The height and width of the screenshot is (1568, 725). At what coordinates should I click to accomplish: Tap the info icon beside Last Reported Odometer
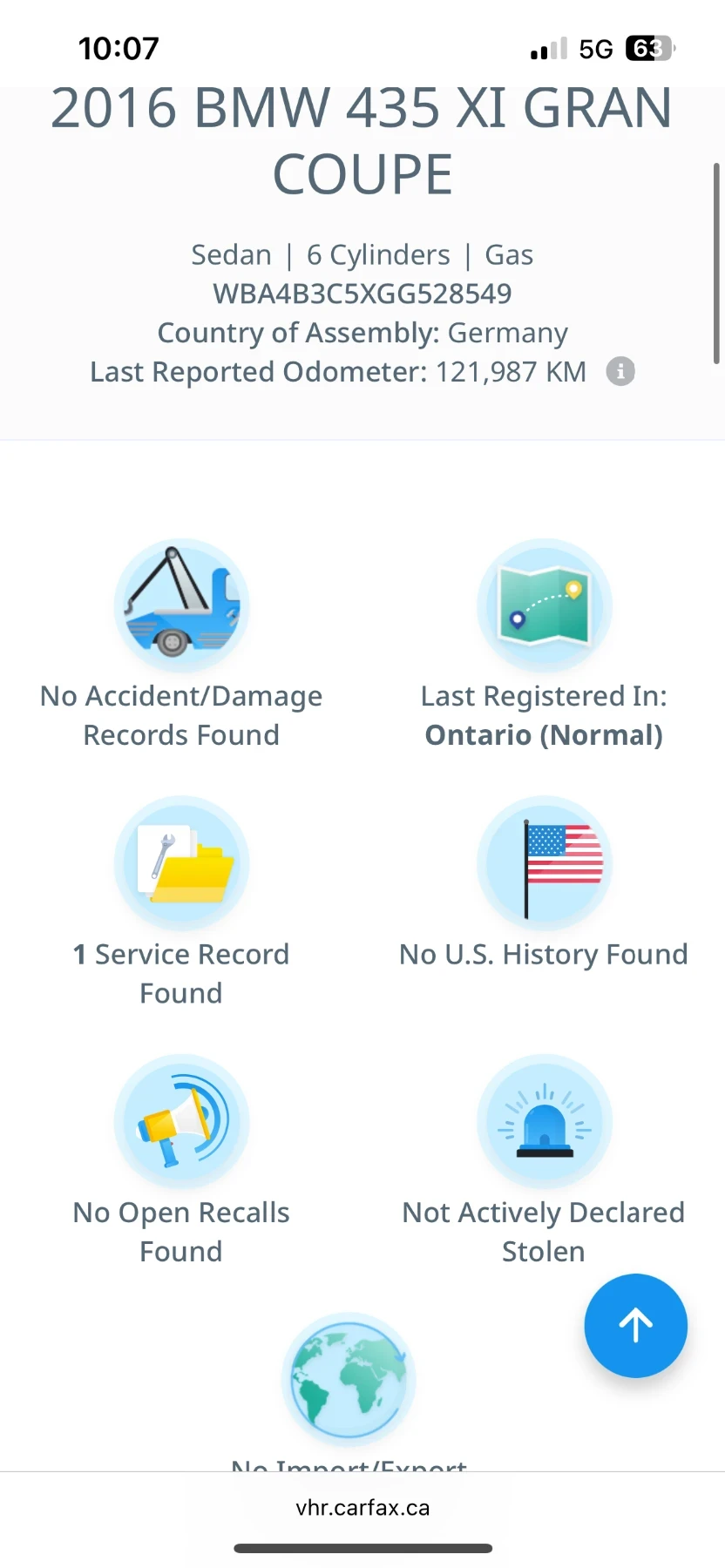click(x=620, y=372)
